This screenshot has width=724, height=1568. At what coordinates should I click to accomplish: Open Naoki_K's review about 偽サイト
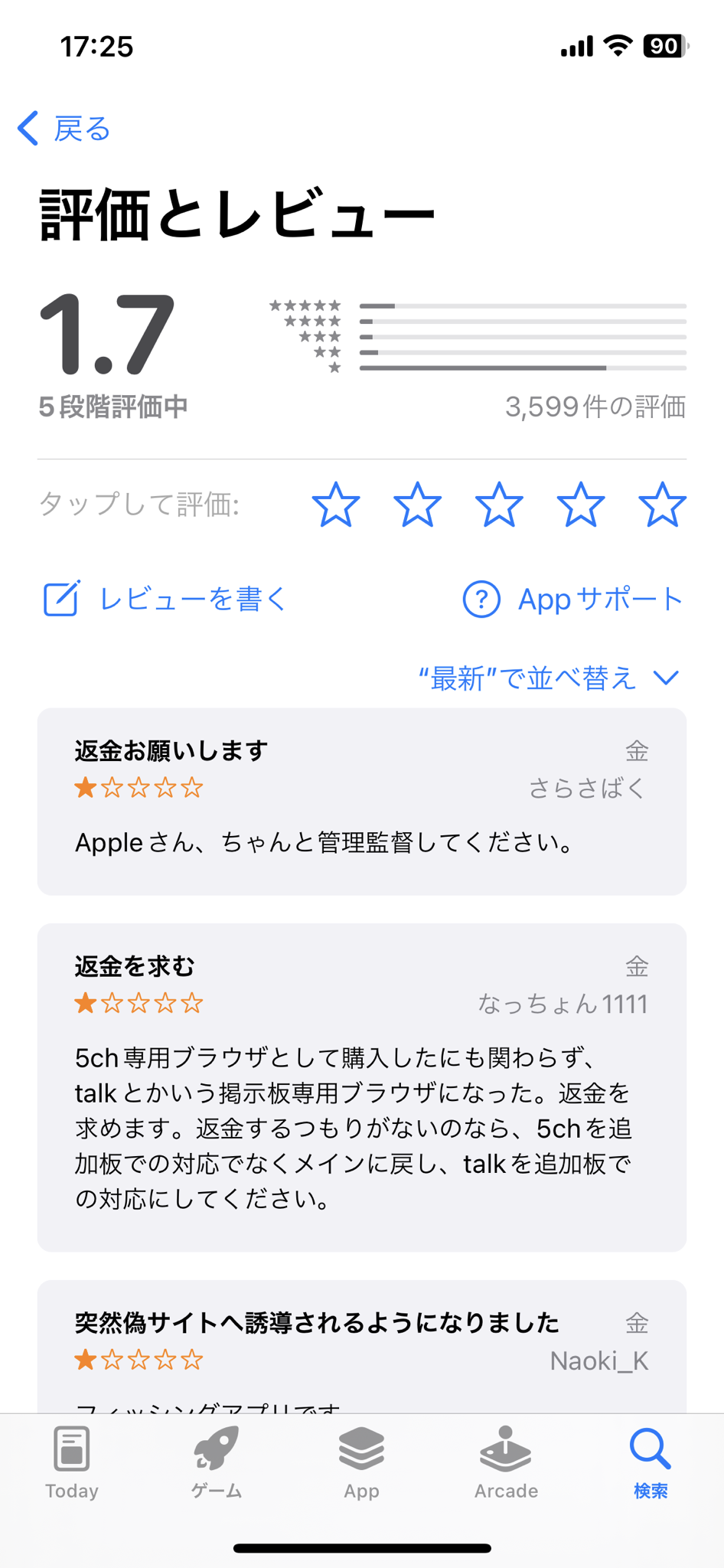(x=362, y=1347)
